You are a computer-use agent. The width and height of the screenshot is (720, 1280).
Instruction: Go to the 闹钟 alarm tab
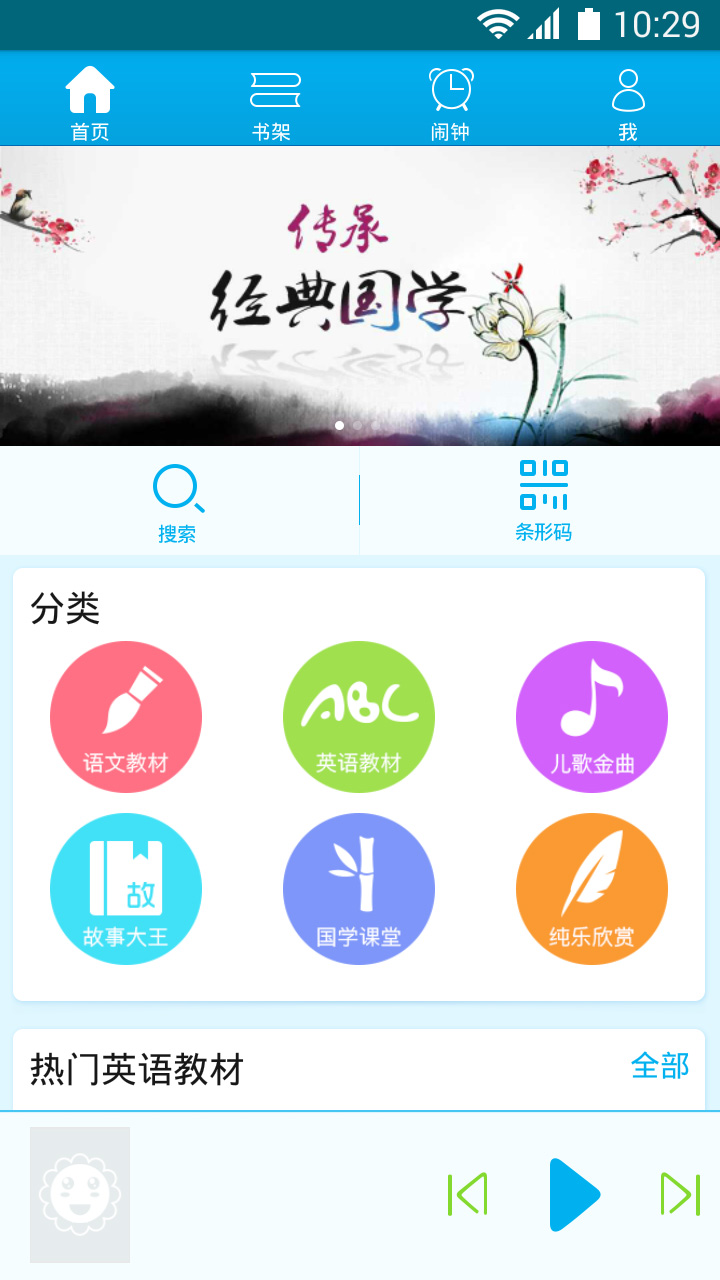coord(451,102)
